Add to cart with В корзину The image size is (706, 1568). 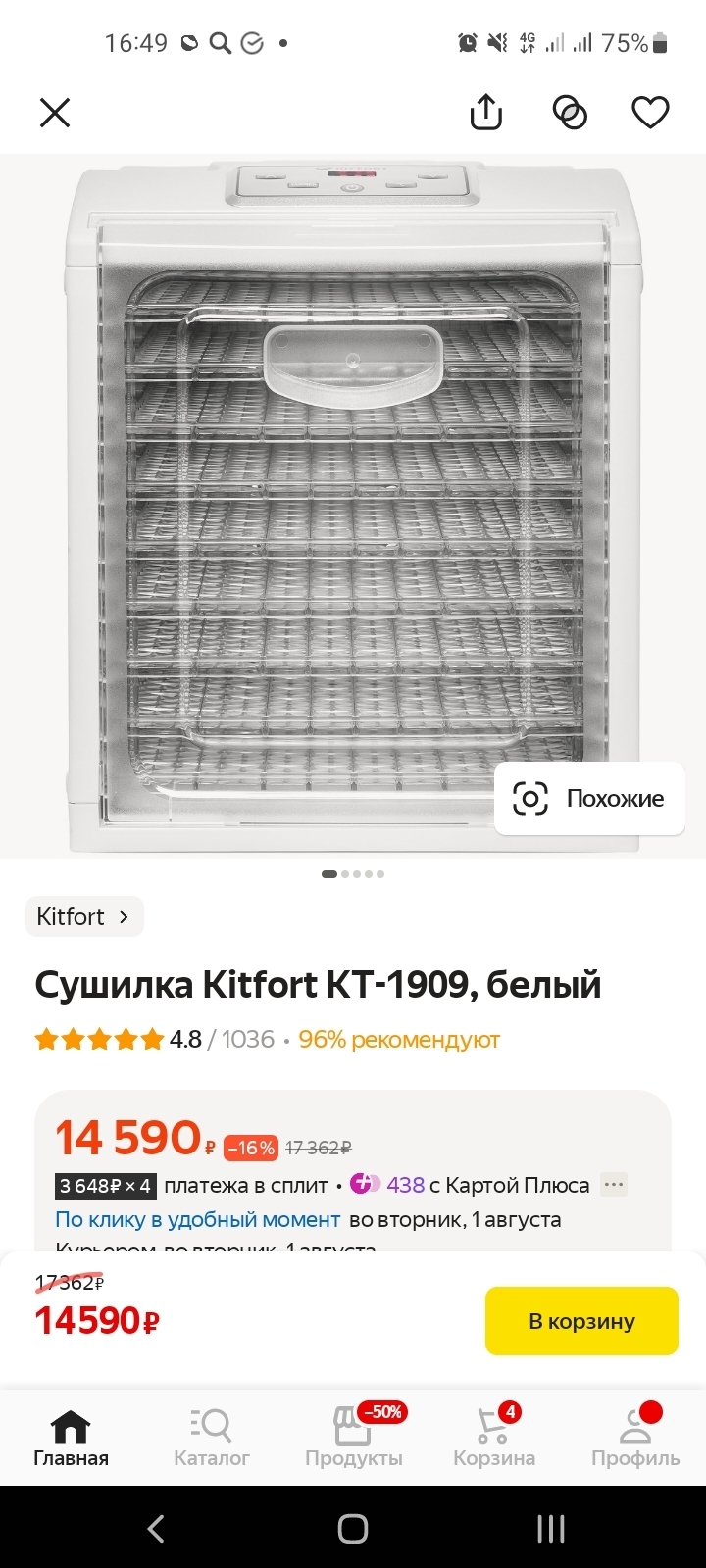581,1320
